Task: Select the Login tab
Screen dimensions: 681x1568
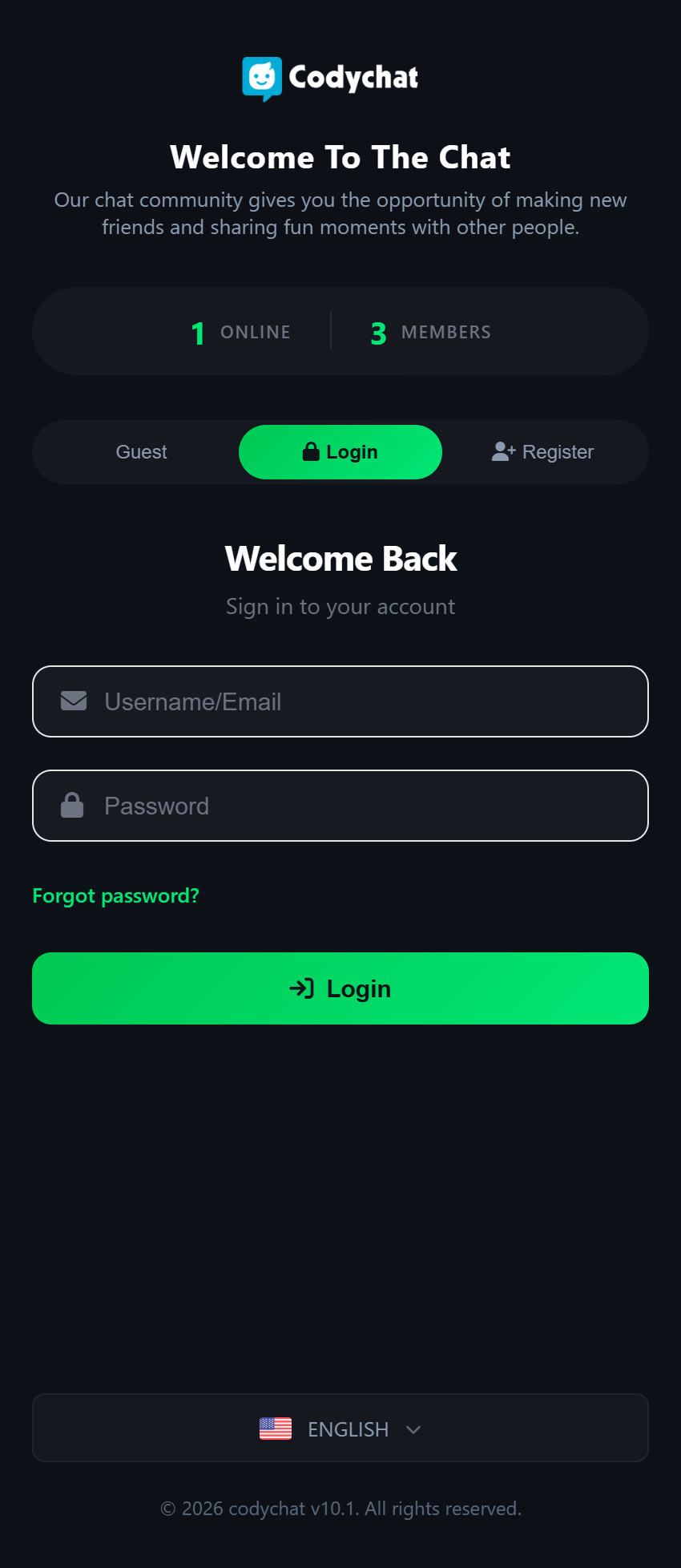Action: (x=340, y=452)
